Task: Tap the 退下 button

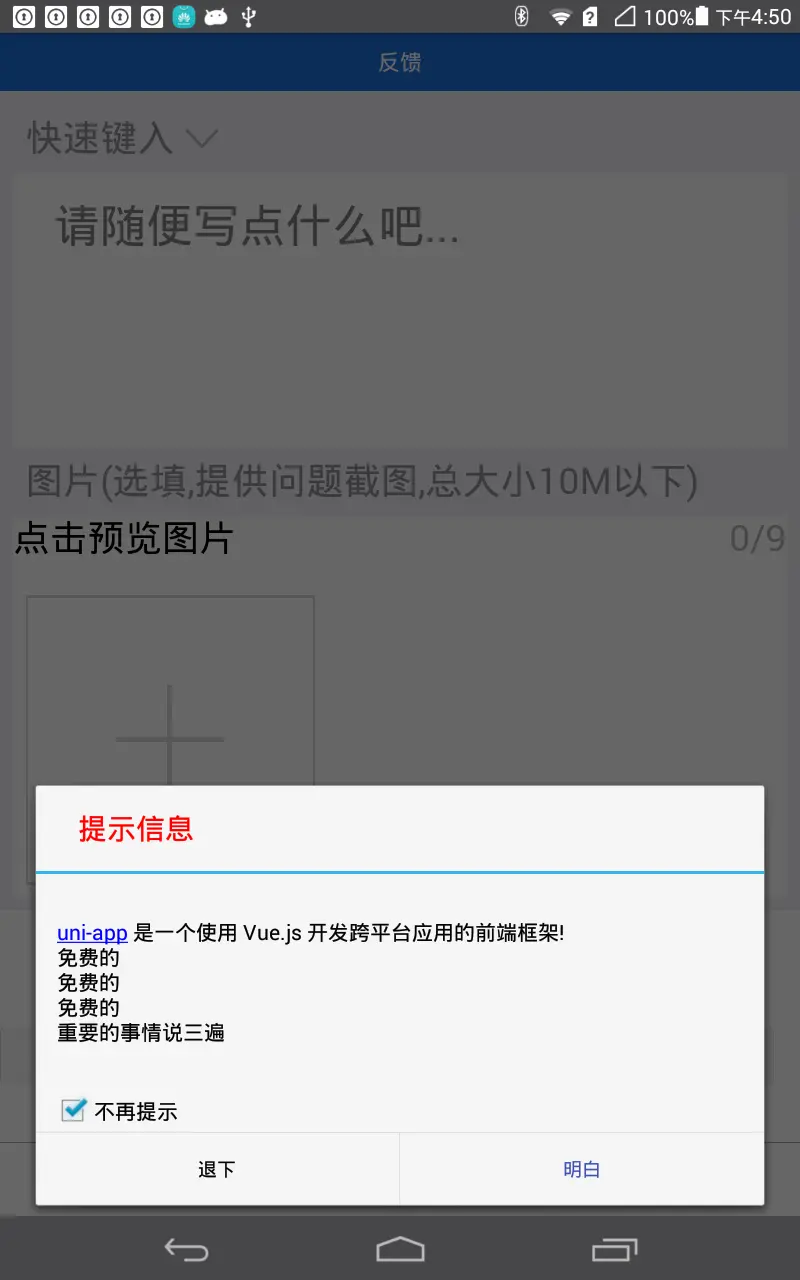Action: click(x=217, y=1169)
